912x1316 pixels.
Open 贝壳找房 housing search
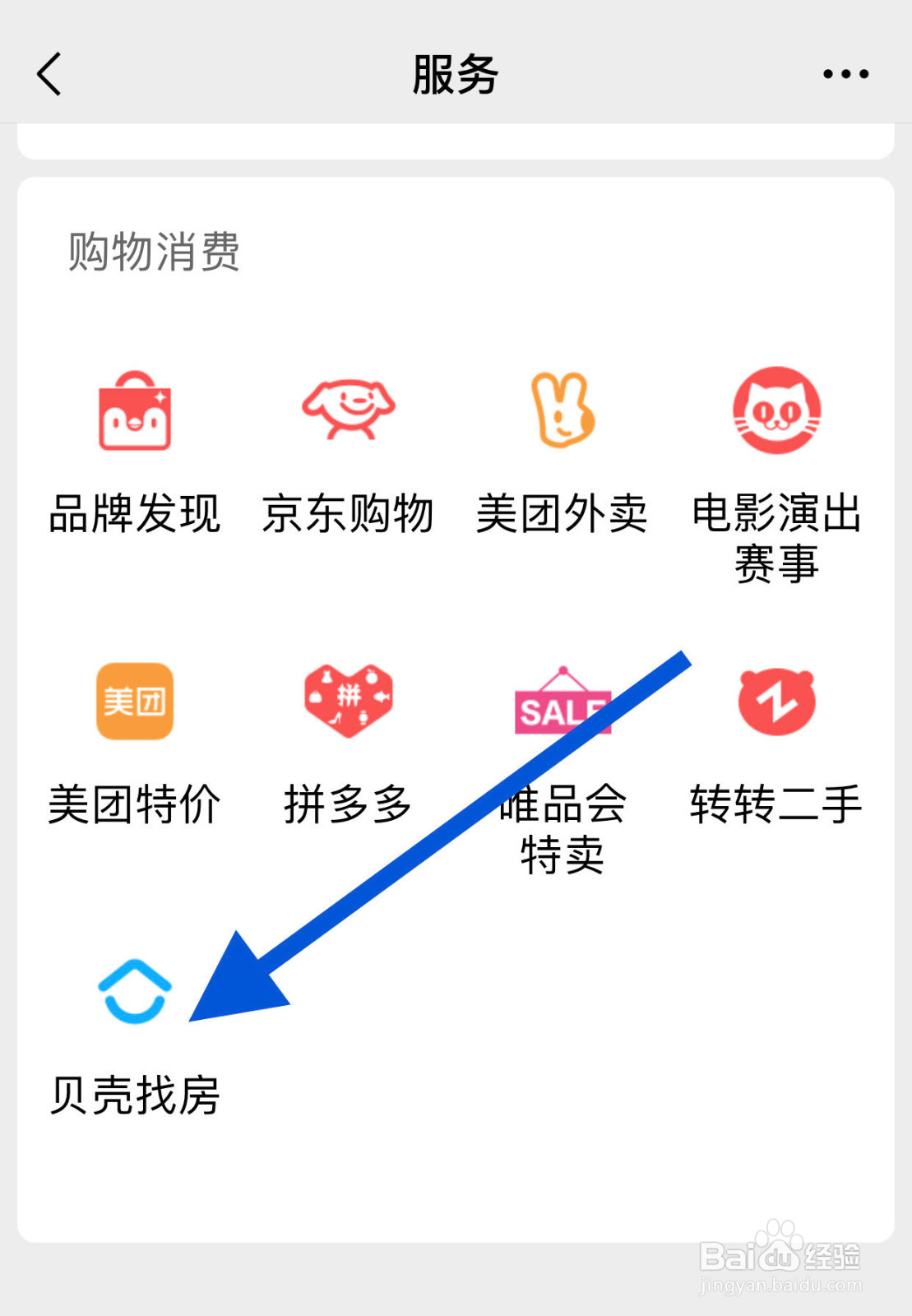[135, 992]
